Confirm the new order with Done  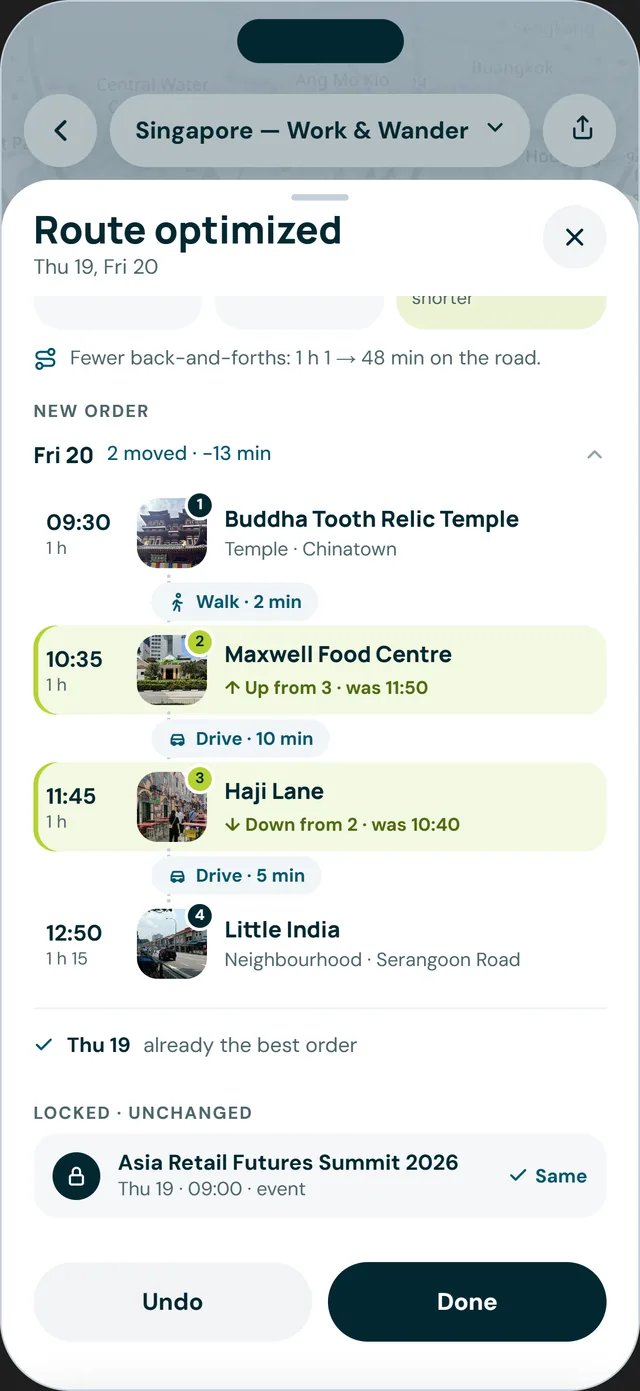(467, 1302)
